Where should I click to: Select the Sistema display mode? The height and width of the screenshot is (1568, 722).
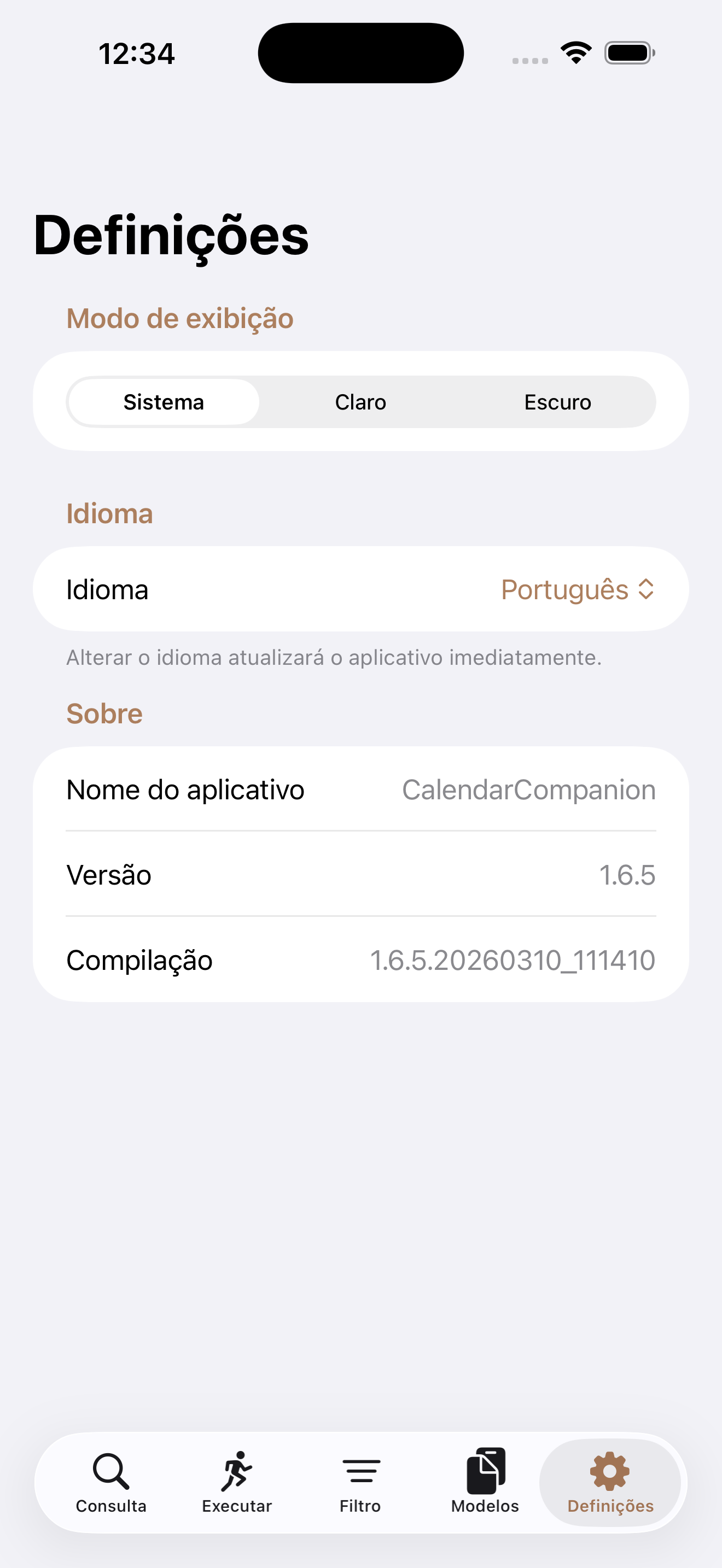[163, 401]
